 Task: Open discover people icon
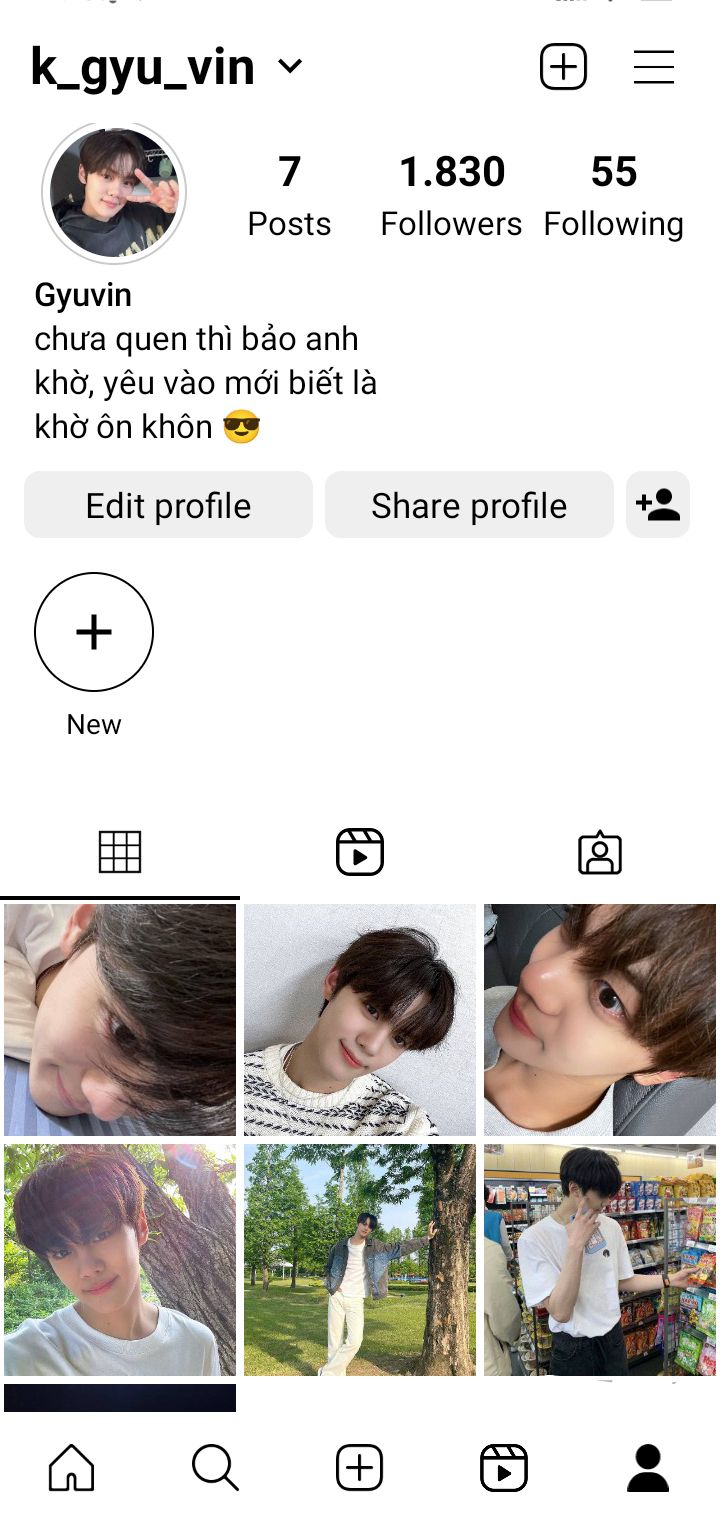point(658,505)
